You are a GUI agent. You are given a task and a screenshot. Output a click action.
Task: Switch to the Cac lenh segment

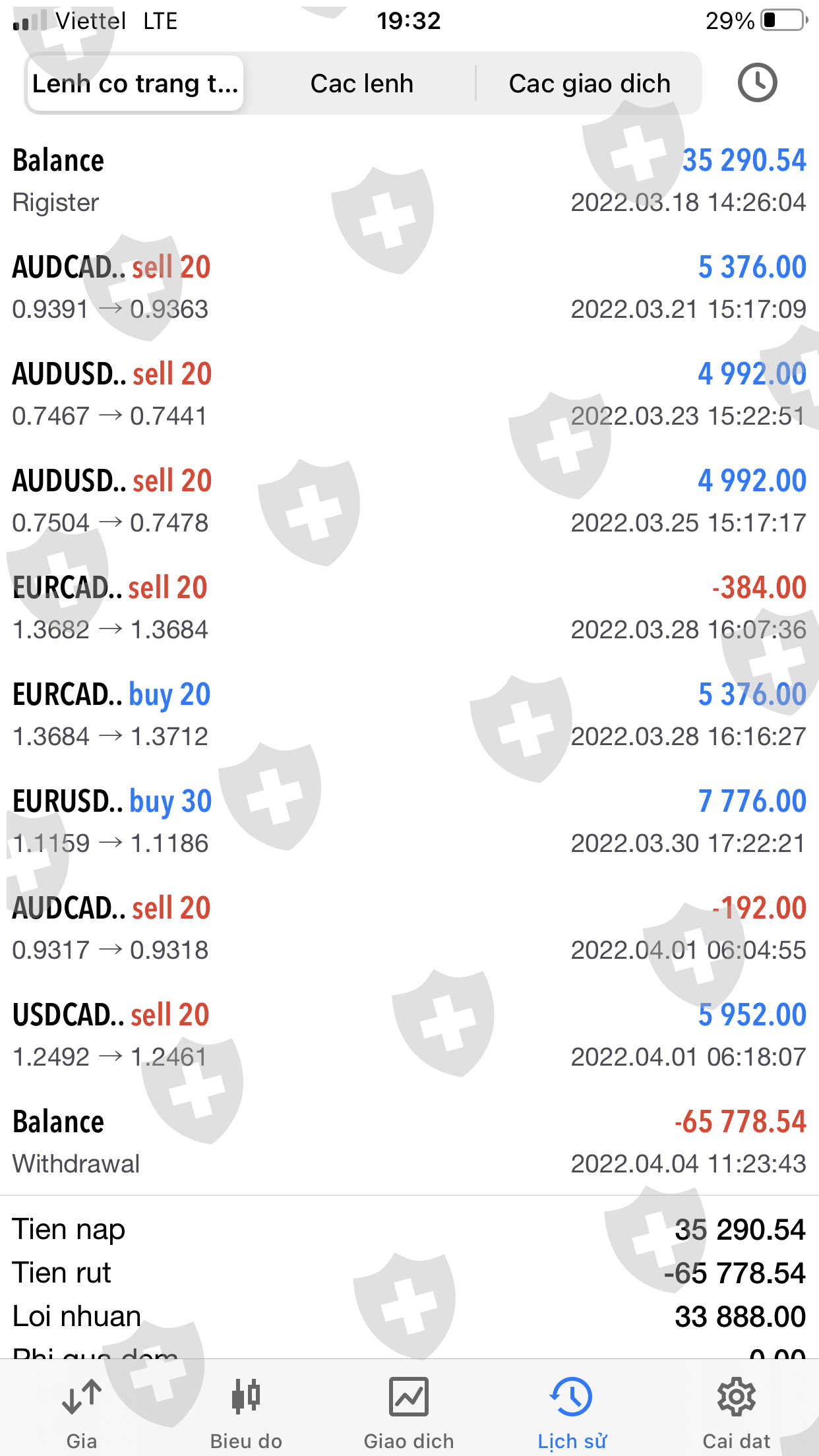(361, 84)
